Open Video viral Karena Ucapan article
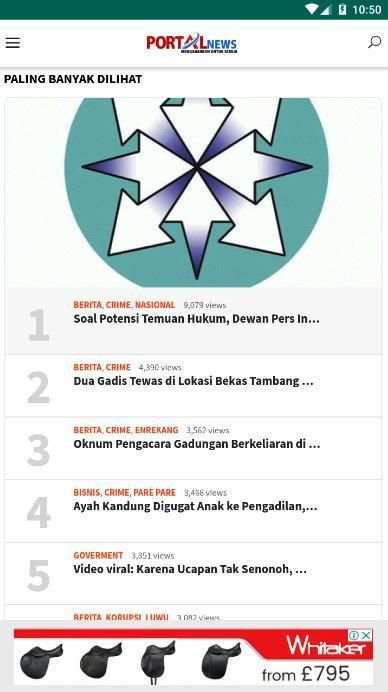Viewport: 388px width, 692px height. click(x=190, y=569)
